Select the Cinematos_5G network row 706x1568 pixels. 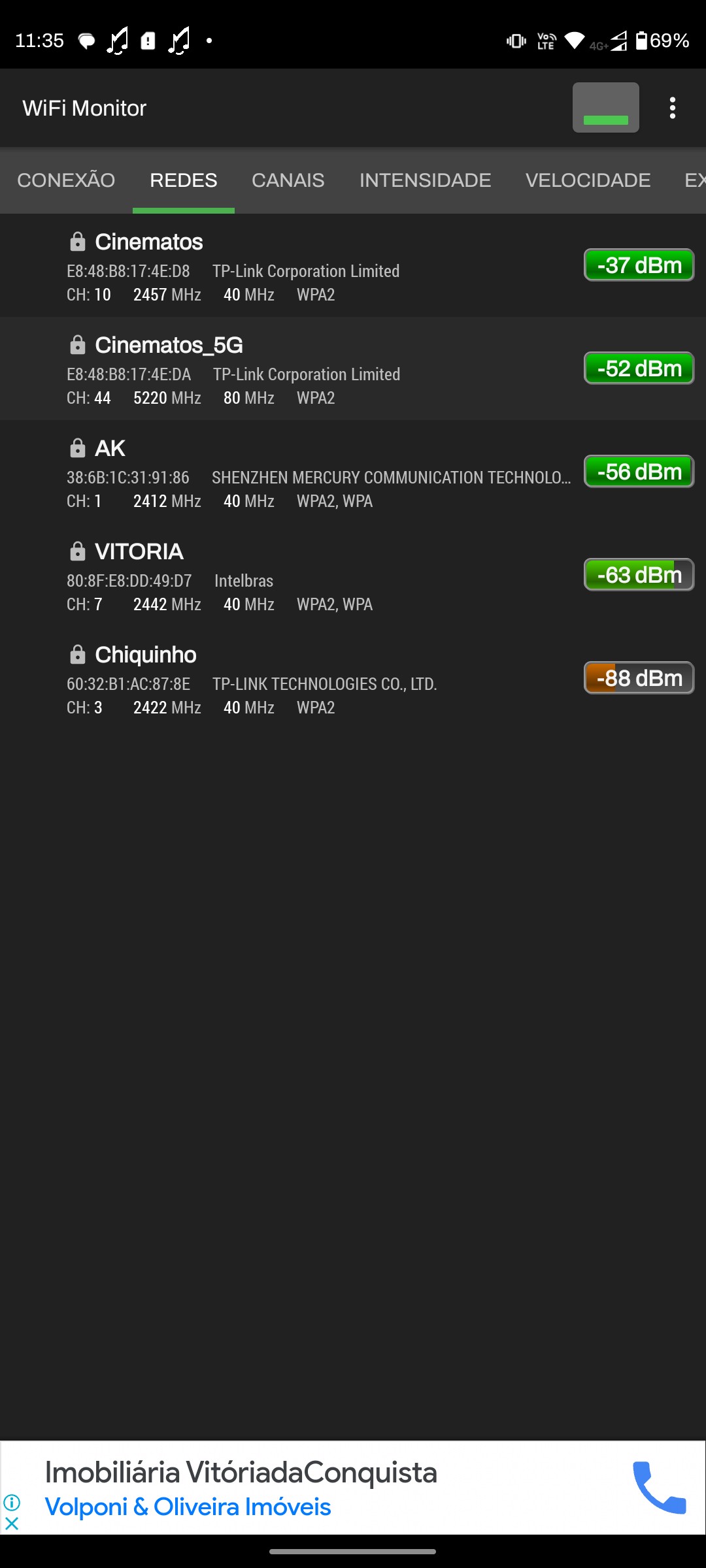click(x=294, y=370)
